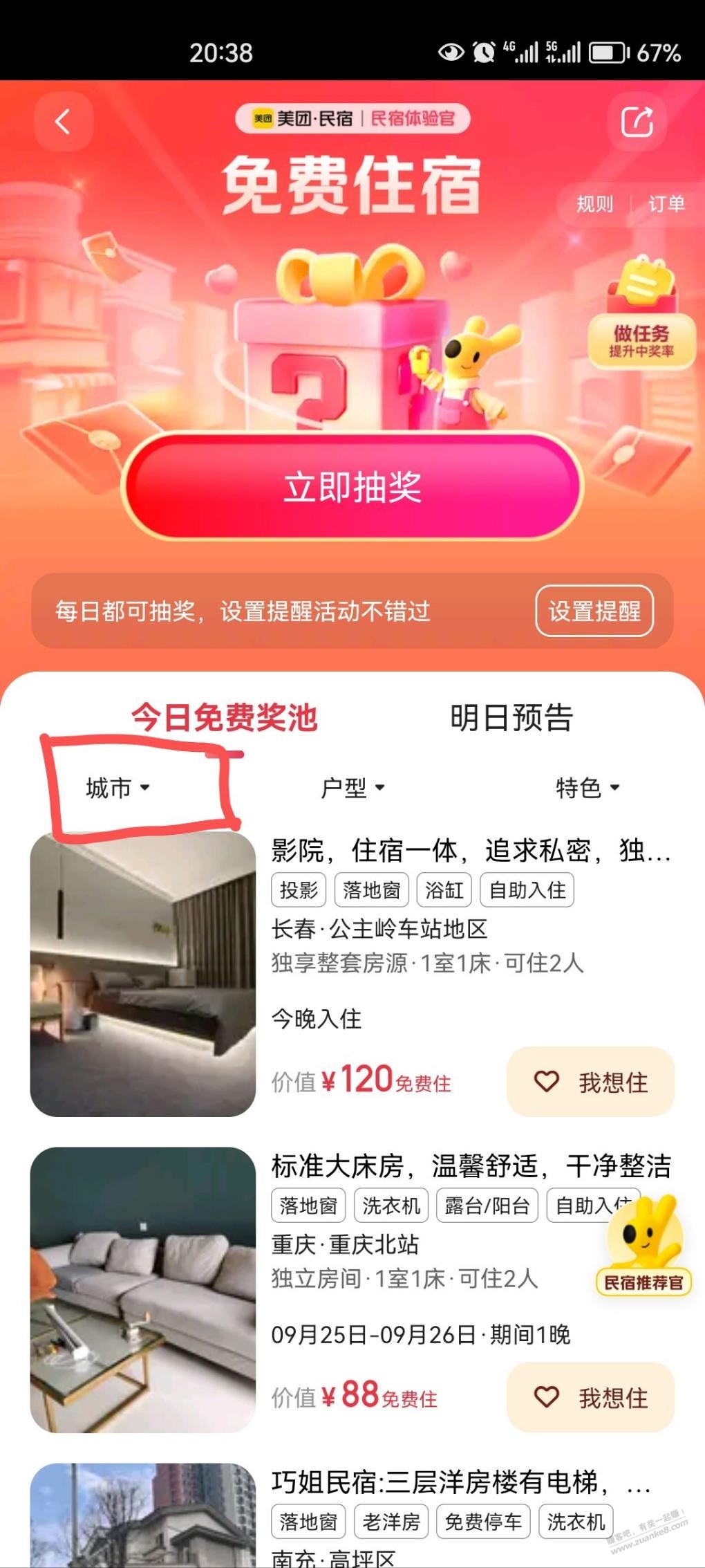This screenshot has height=1568, width=705.
Task: Open the 规则 rules page
Action: click(594, 204)
